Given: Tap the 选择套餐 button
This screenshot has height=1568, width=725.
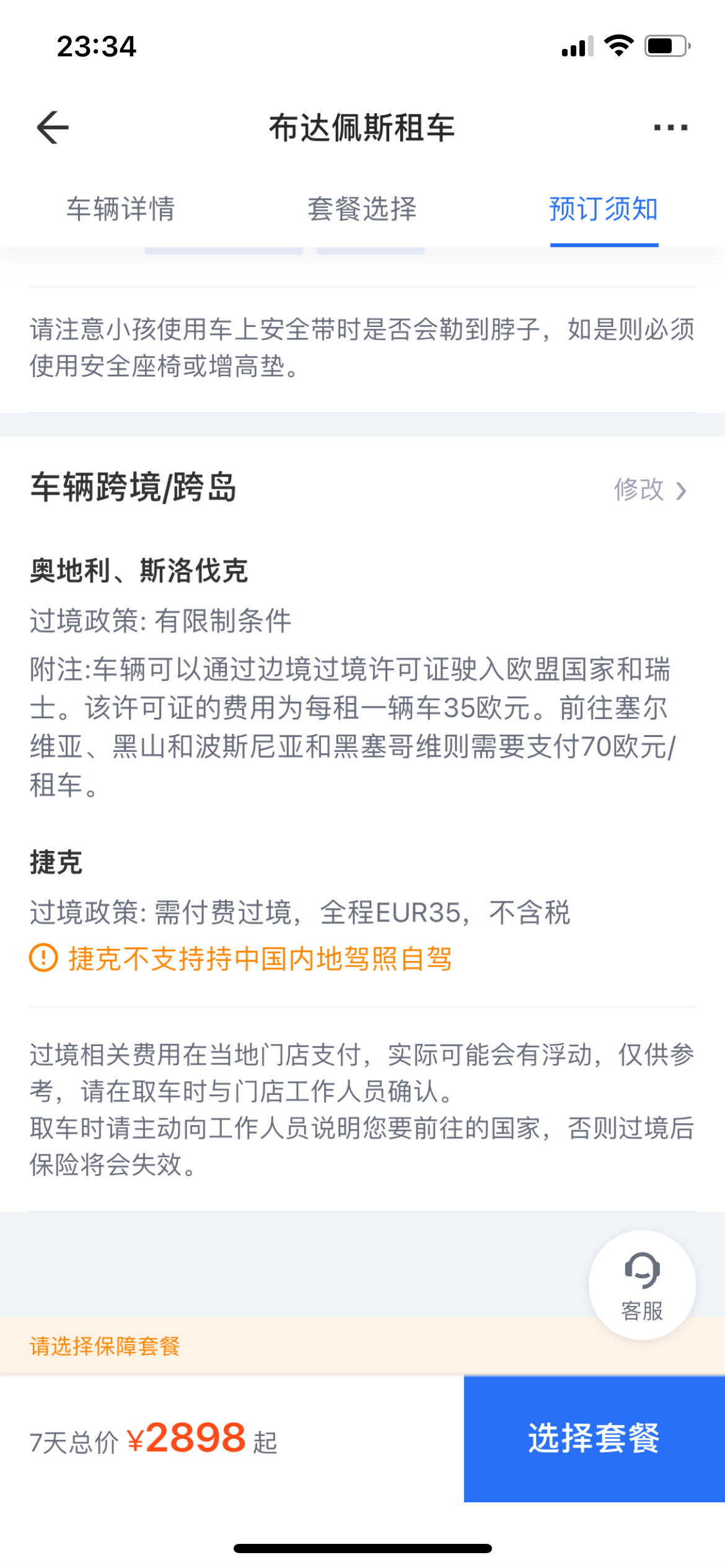Looking at the screenshot, I should (594, 1438).
